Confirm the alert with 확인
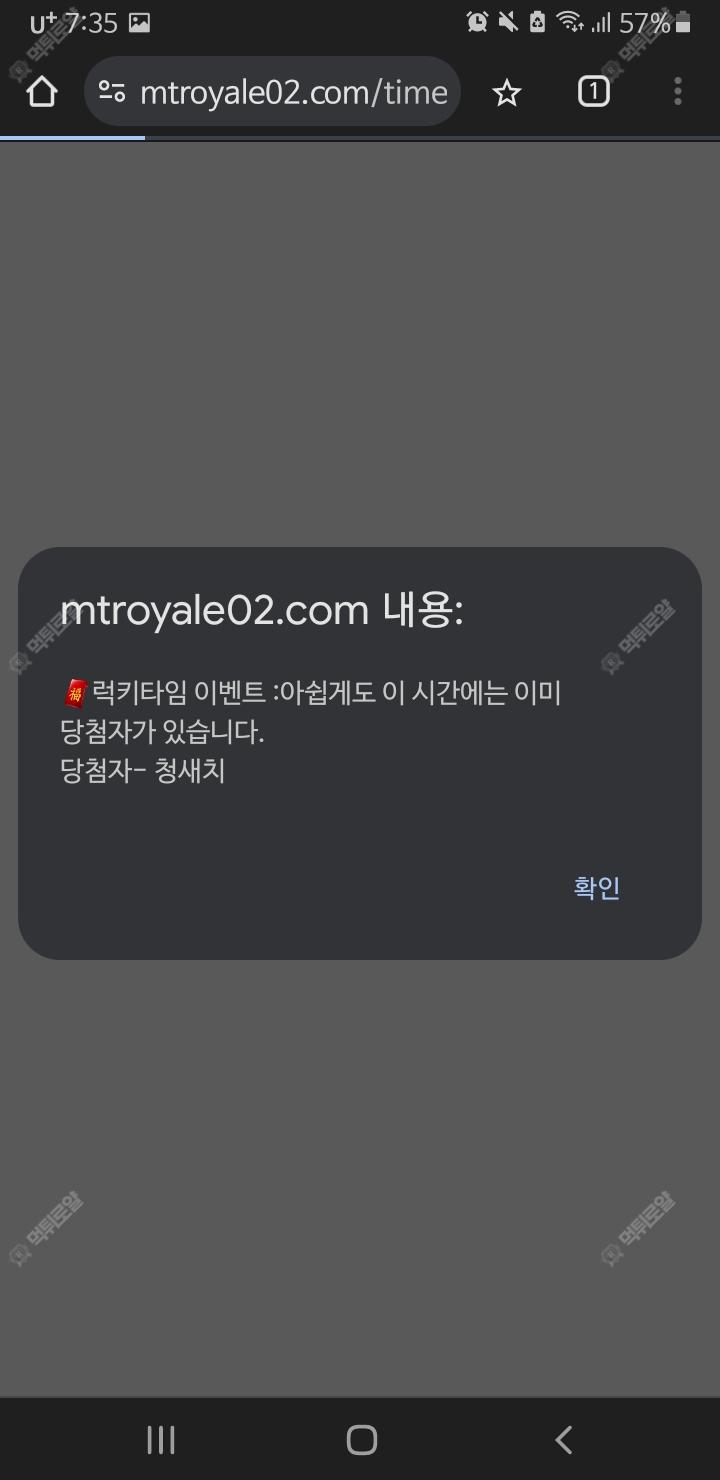This screenshot has height=1480, width=720. pos(597,888)
